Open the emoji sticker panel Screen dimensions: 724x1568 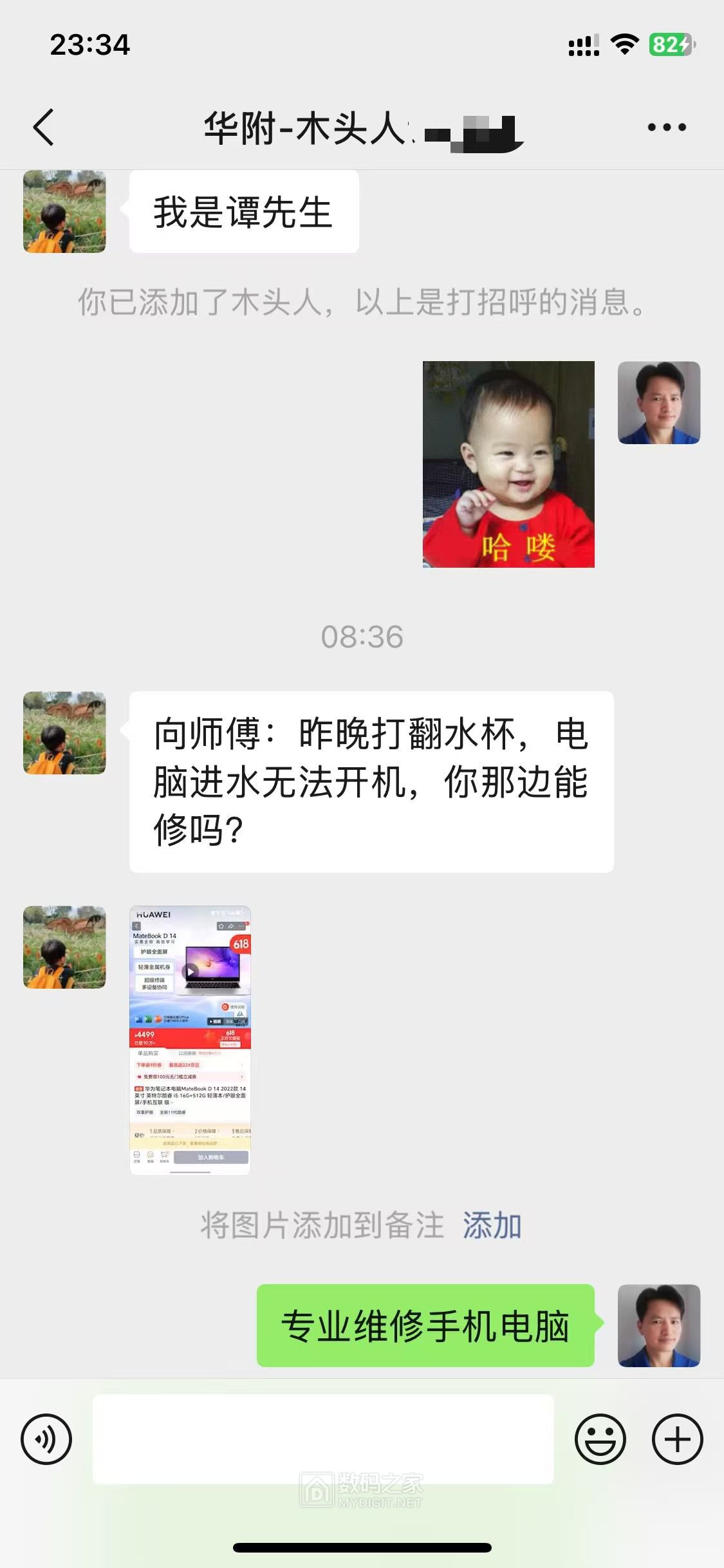[x=600, y=1439]
